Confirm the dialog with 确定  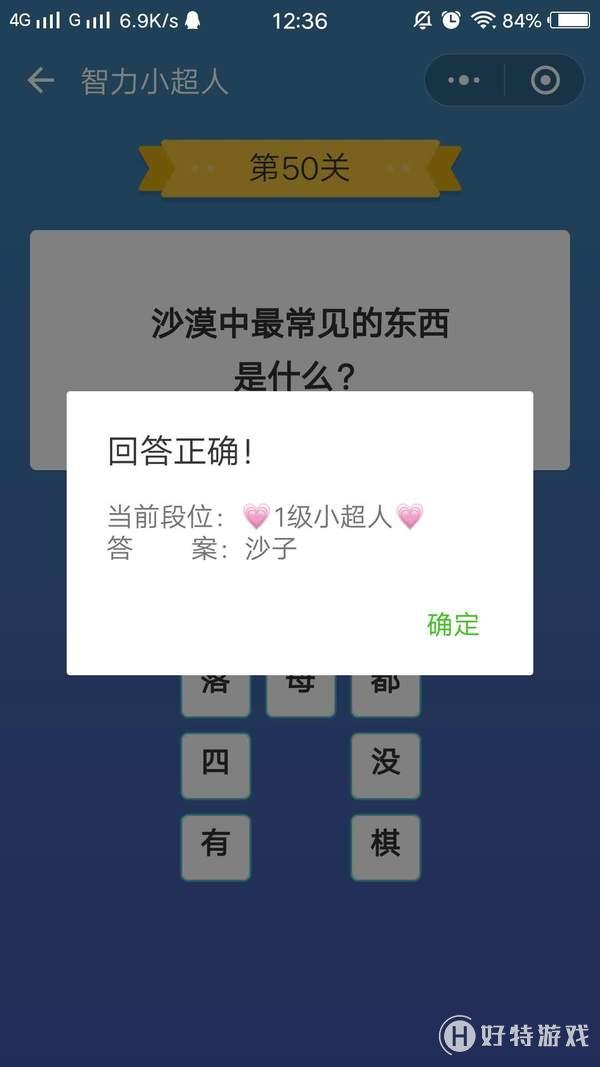point(453,625)
